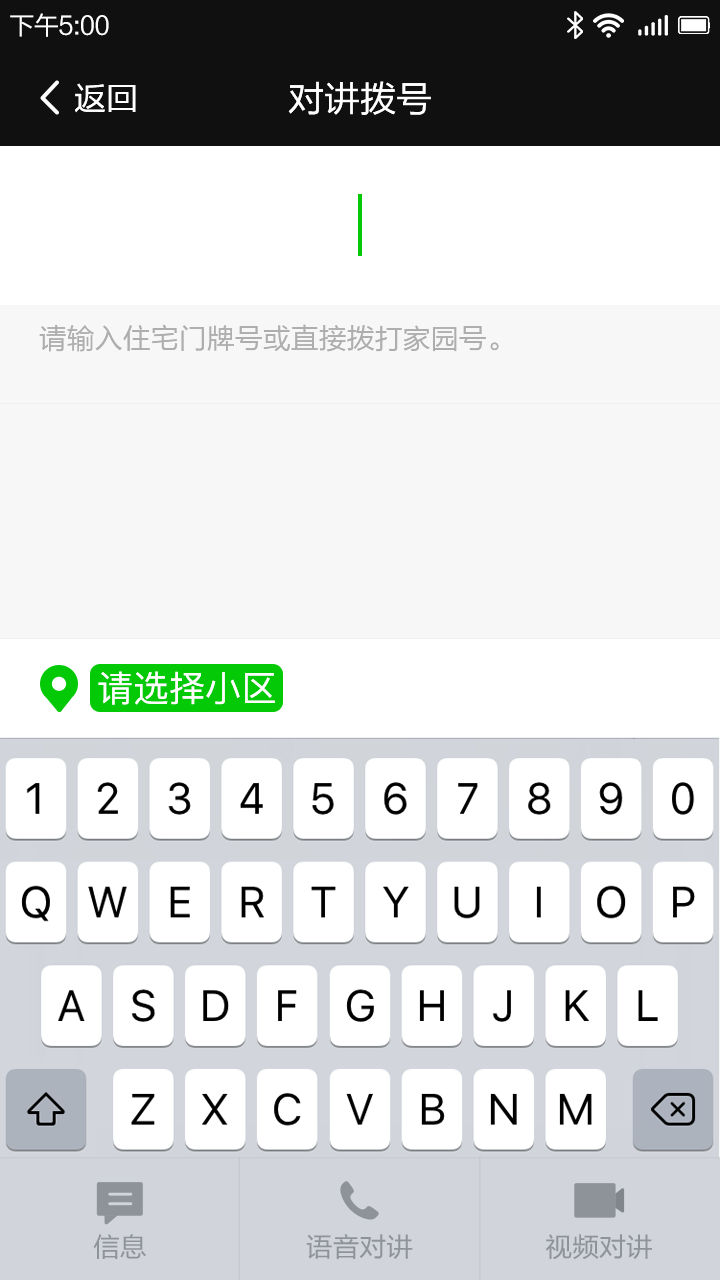This screenshot has width=720, height=1280.
Task: Enter digit 5 on the keyboard
Action: coord(323,798)
